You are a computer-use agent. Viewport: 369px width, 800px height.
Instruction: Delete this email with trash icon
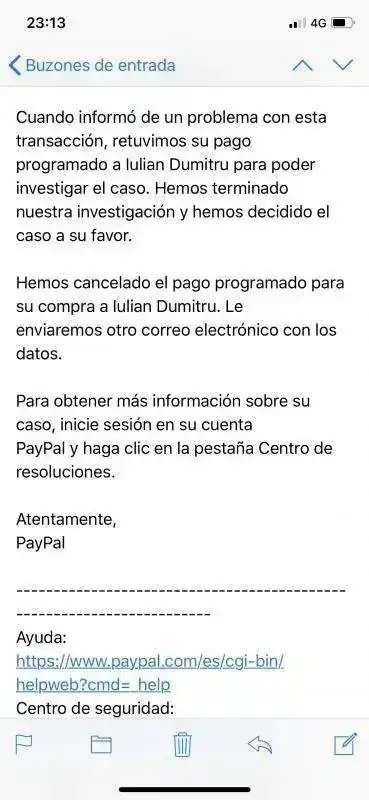(x=182, y=744)
